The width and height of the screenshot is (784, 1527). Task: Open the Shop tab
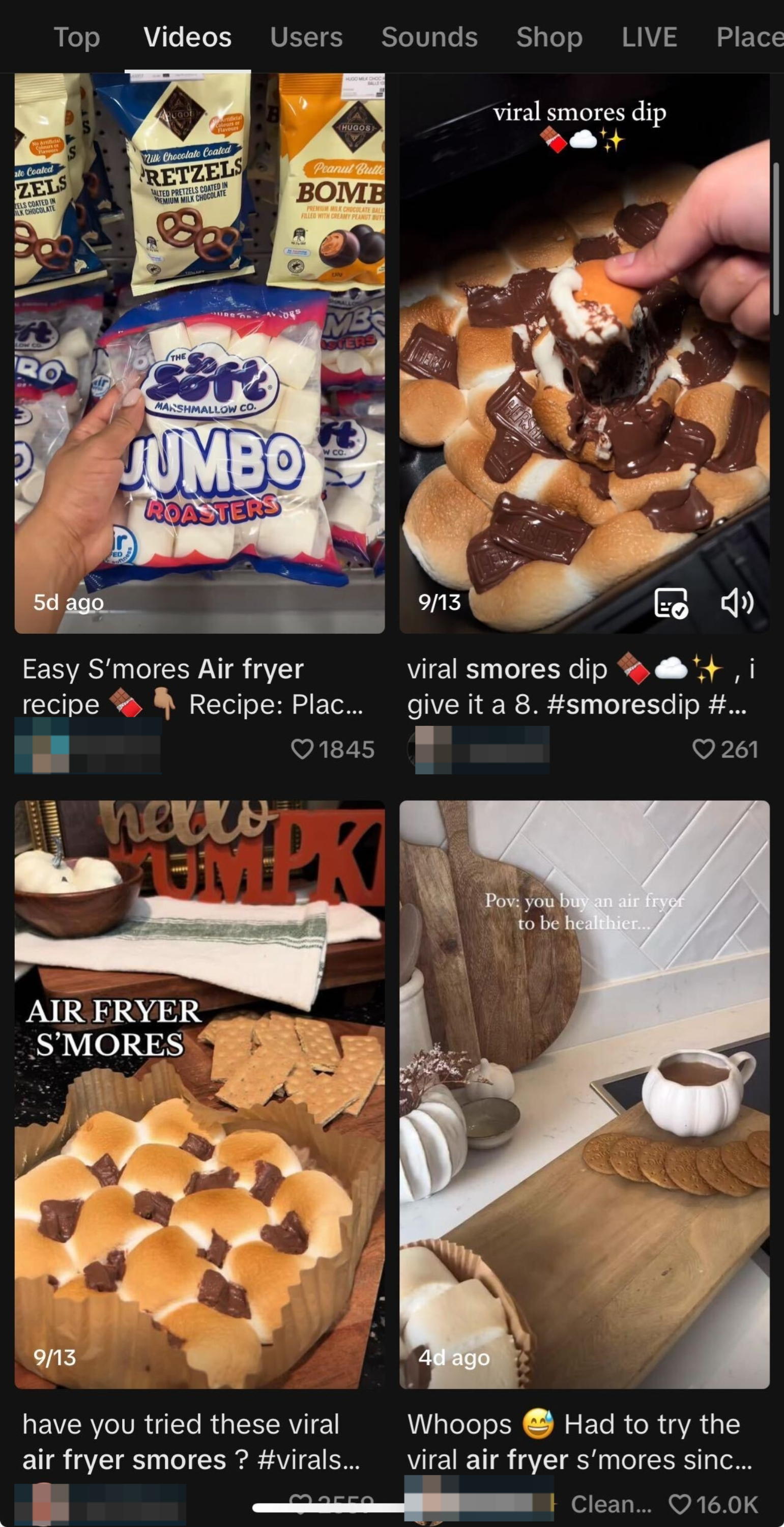pos(549,37)
